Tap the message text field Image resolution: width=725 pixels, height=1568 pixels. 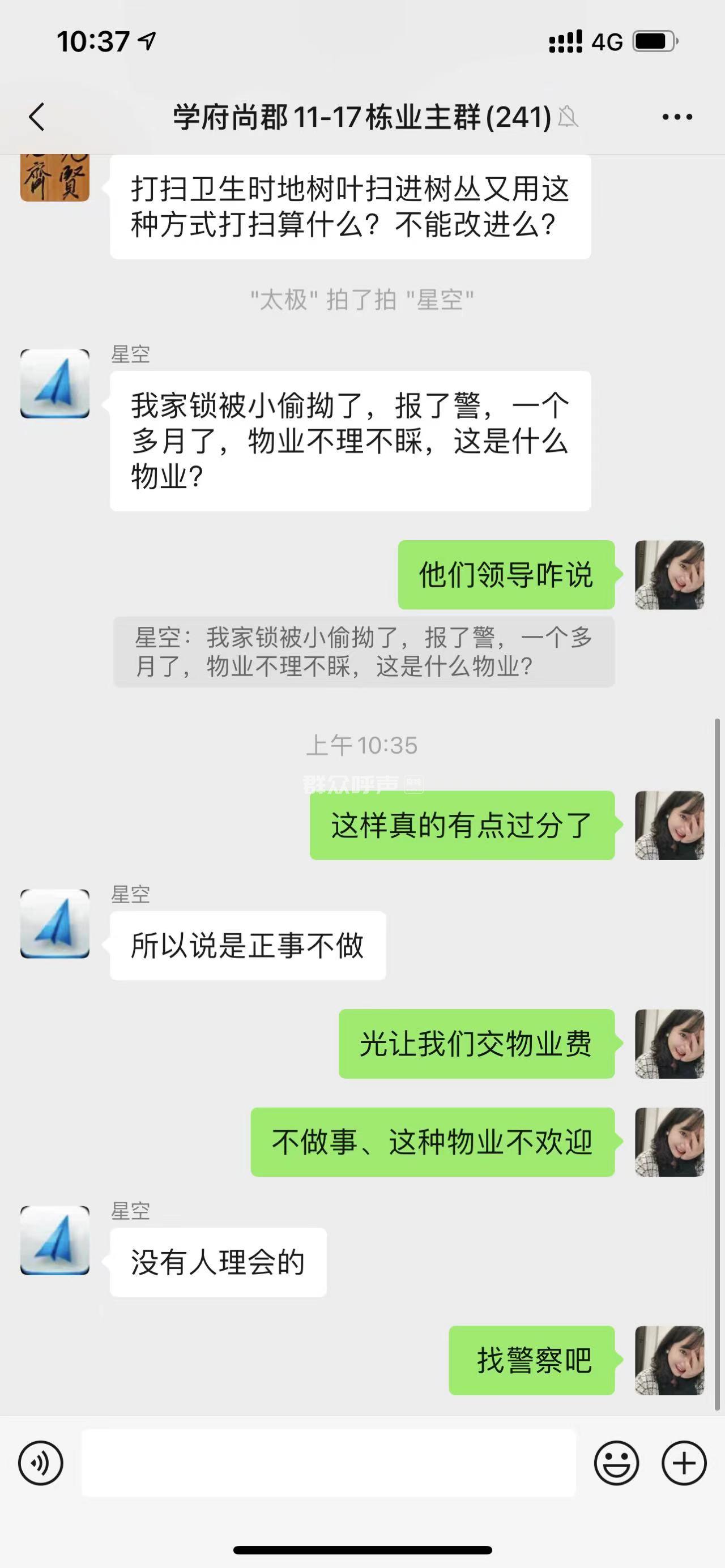(329, 1462)
